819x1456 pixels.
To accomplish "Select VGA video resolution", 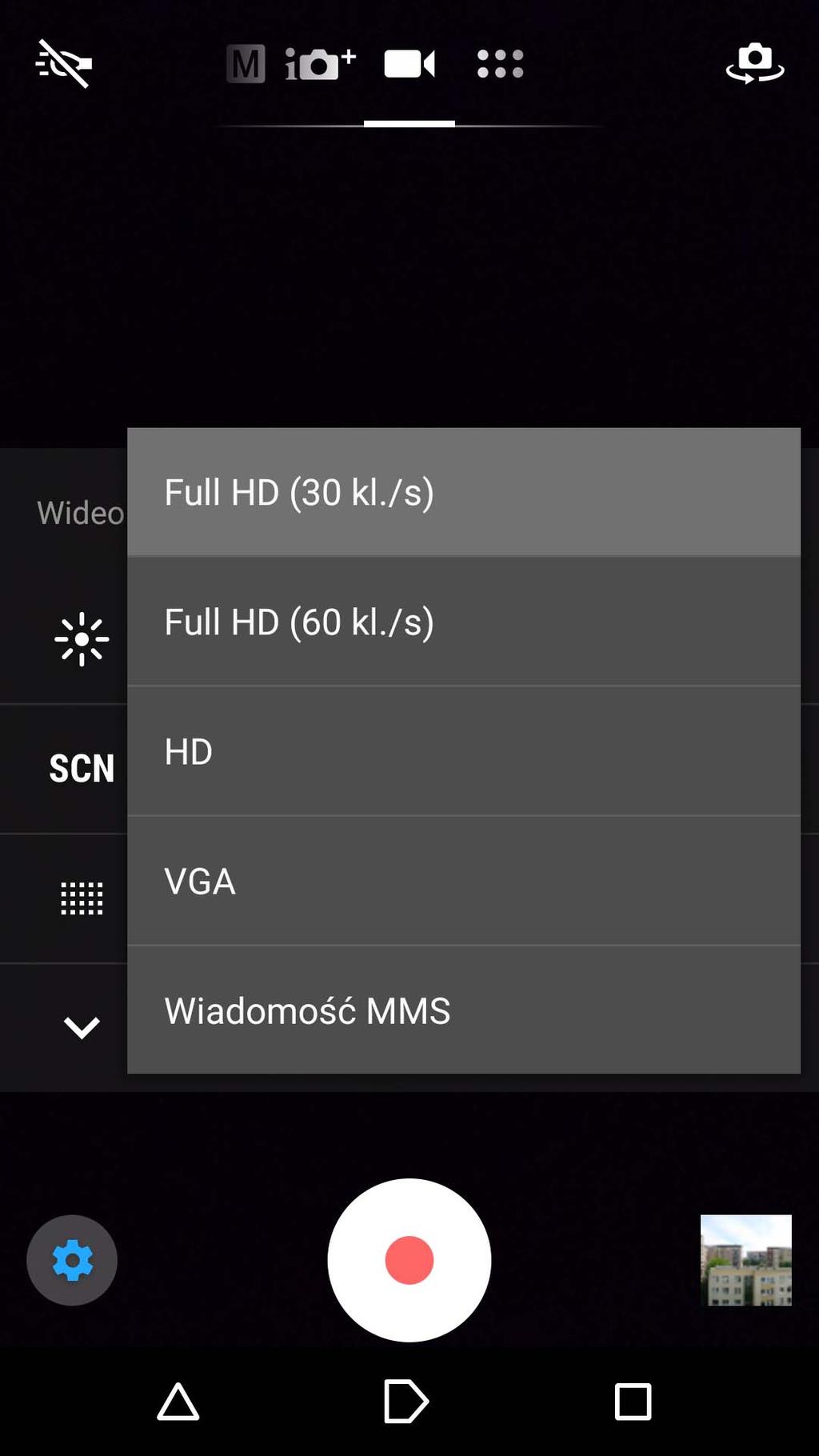I will pos(464,881).
